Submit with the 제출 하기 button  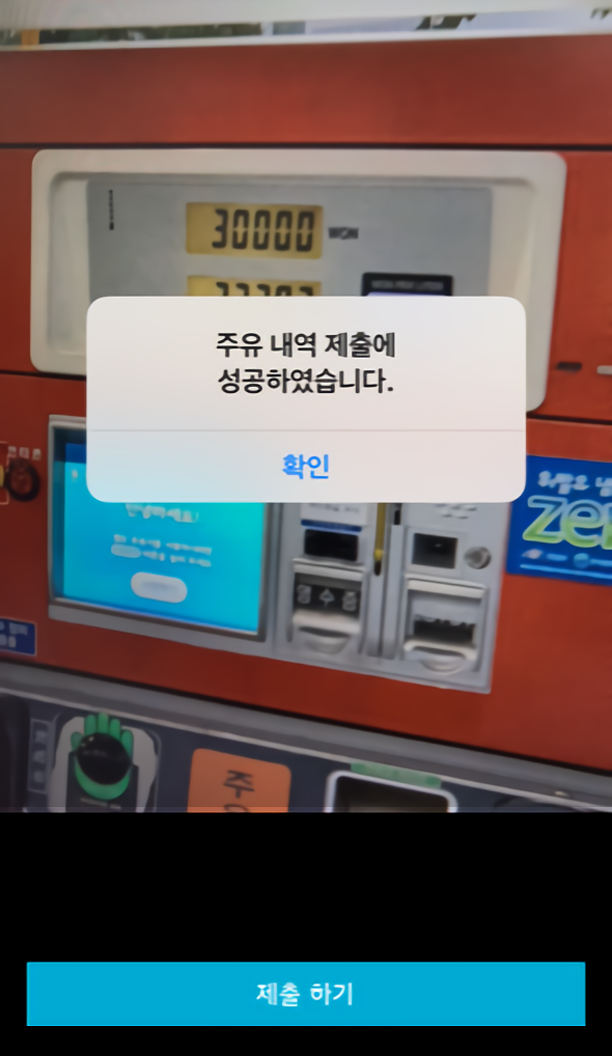[305, 994]
